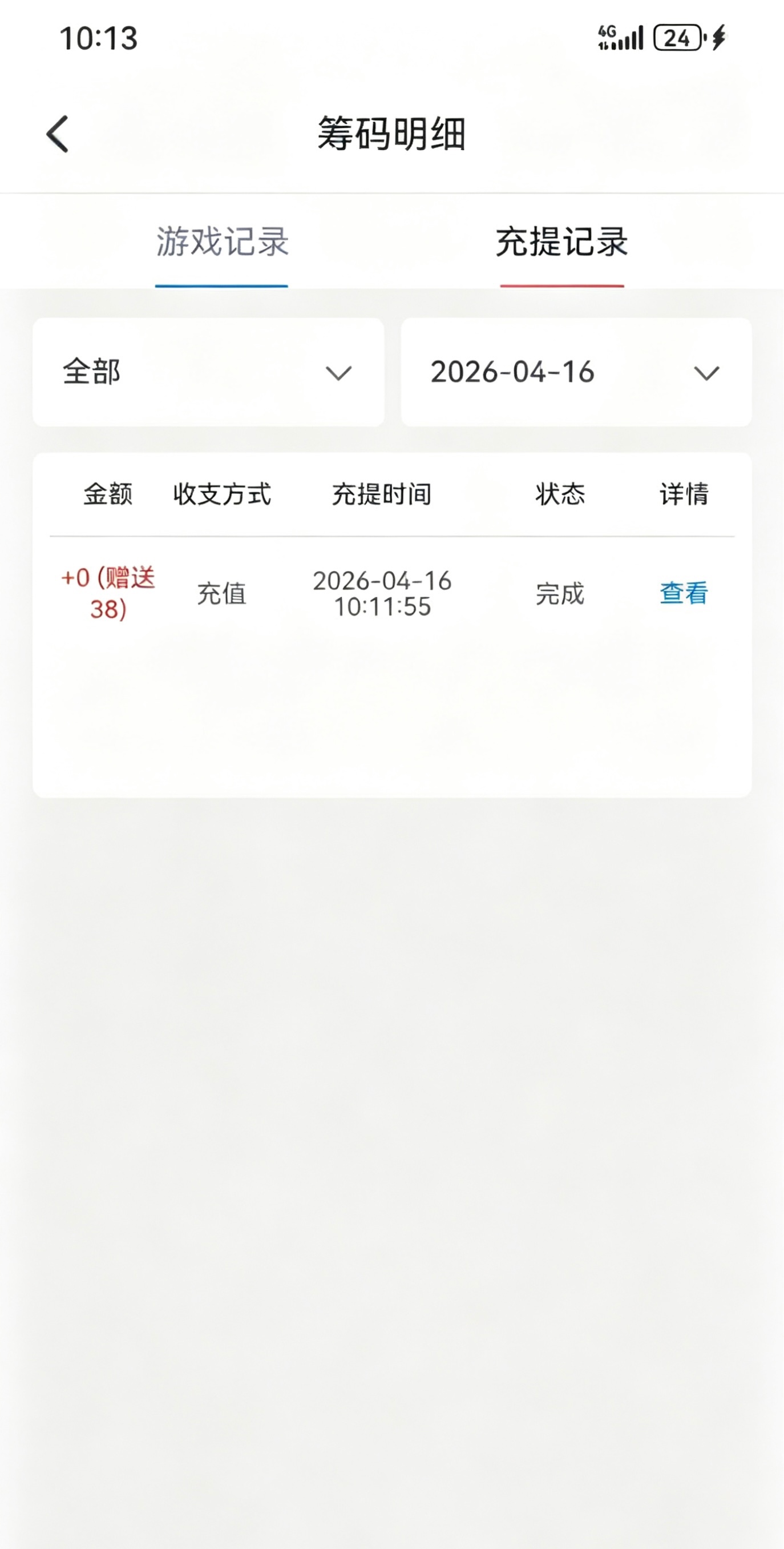784x1549 pixels.
Task: Select the 充提记录 tab
Action: tap(561, 242)
